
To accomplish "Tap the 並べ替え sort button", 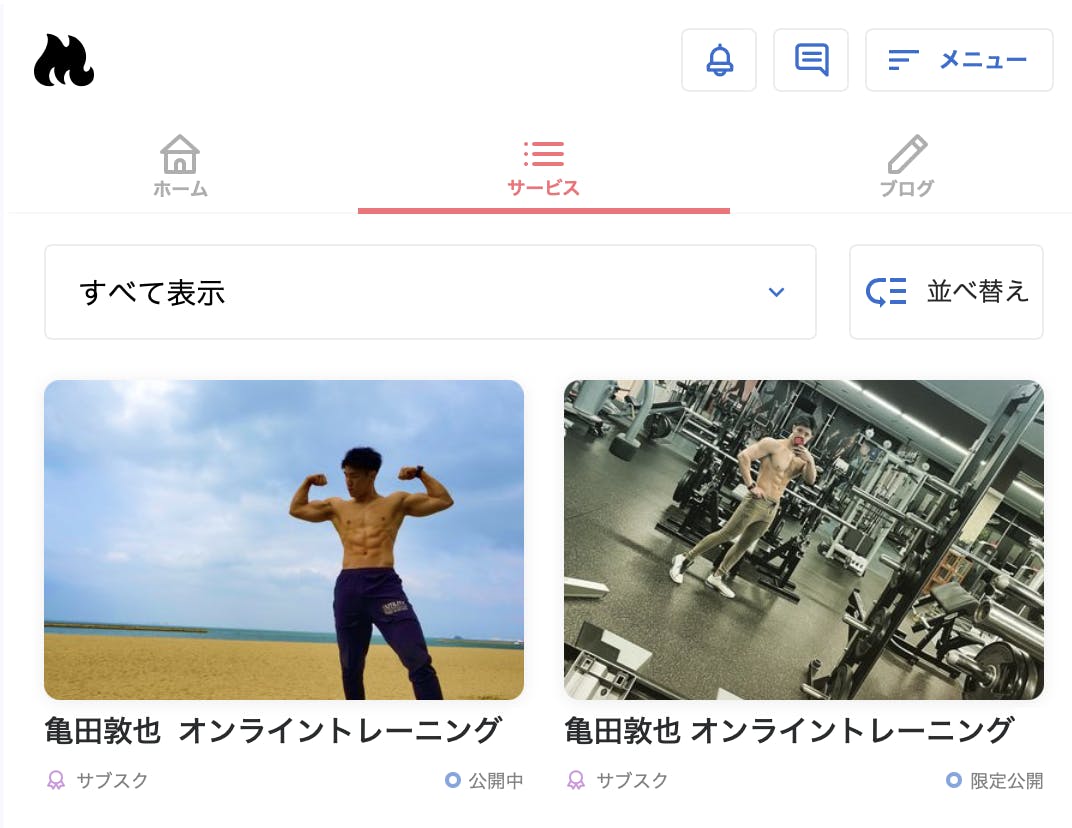I will 946,292.
